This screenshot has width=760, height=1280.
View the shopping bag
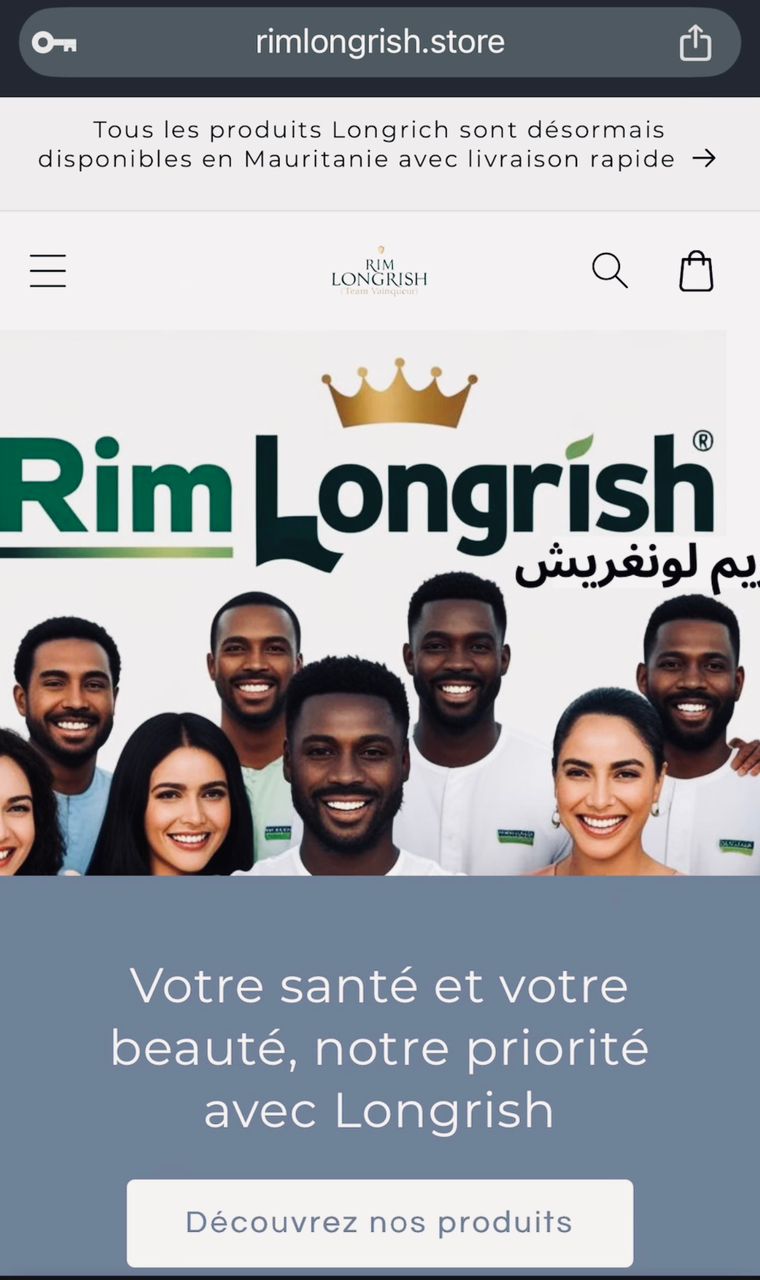696,271
